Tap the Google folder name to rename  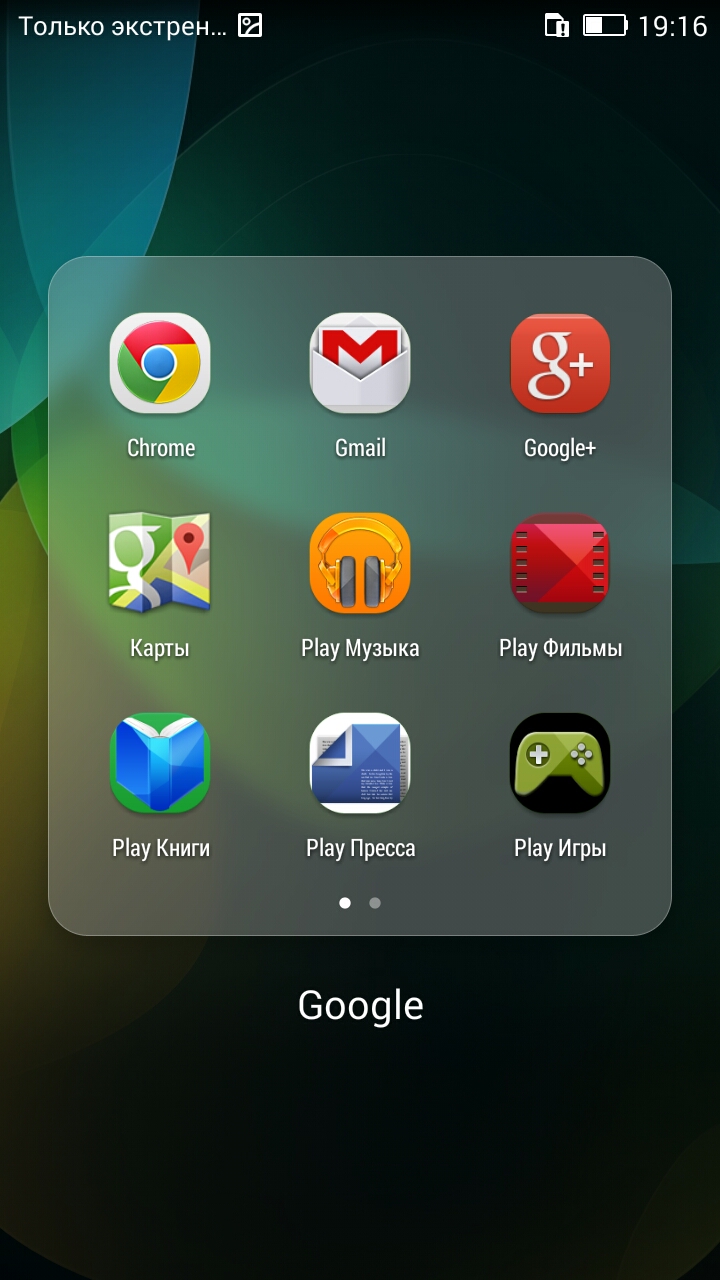point(360,1005)
